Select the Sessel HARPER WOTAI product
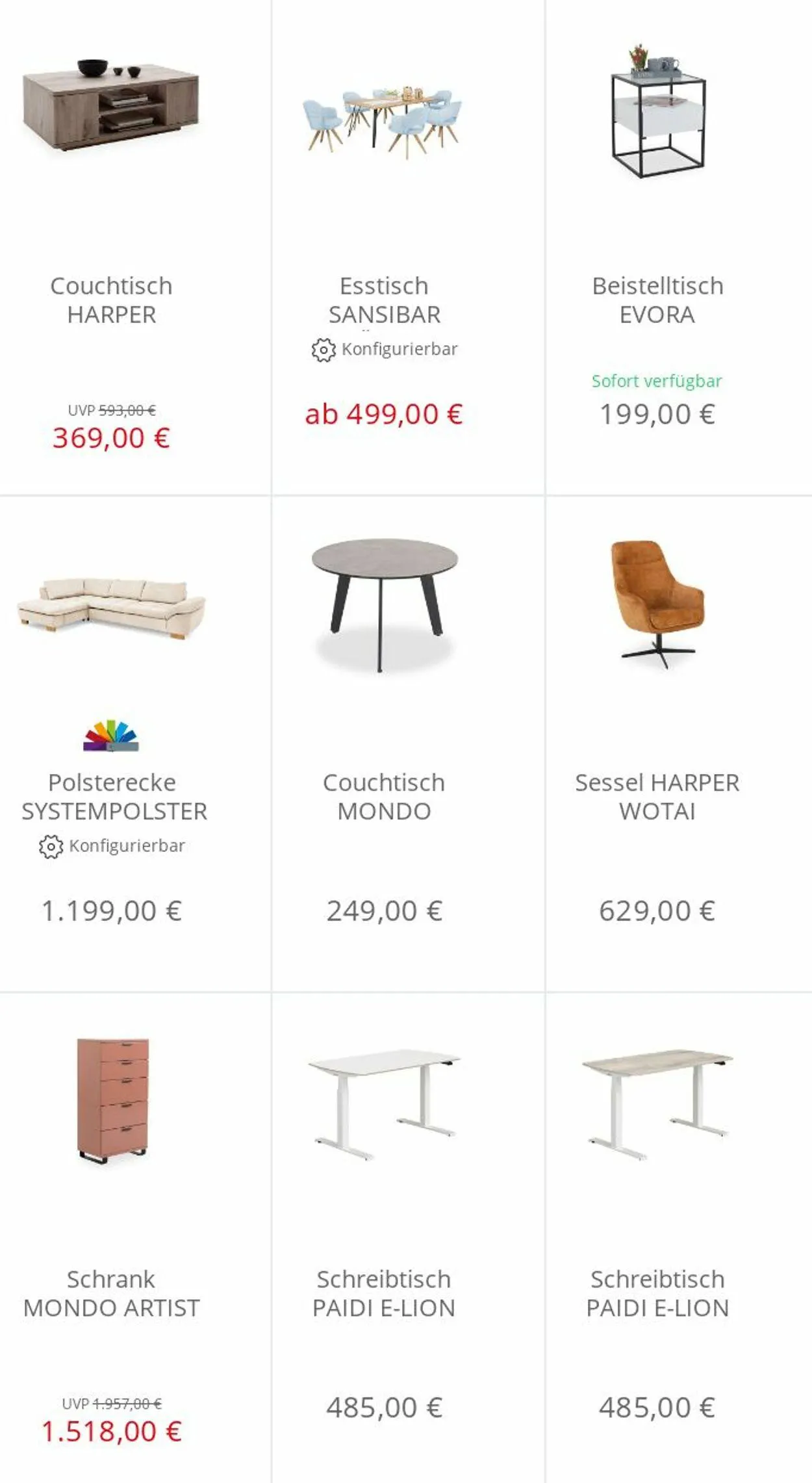The width and height of the screenshot is (812, 1483). [679, 744]
